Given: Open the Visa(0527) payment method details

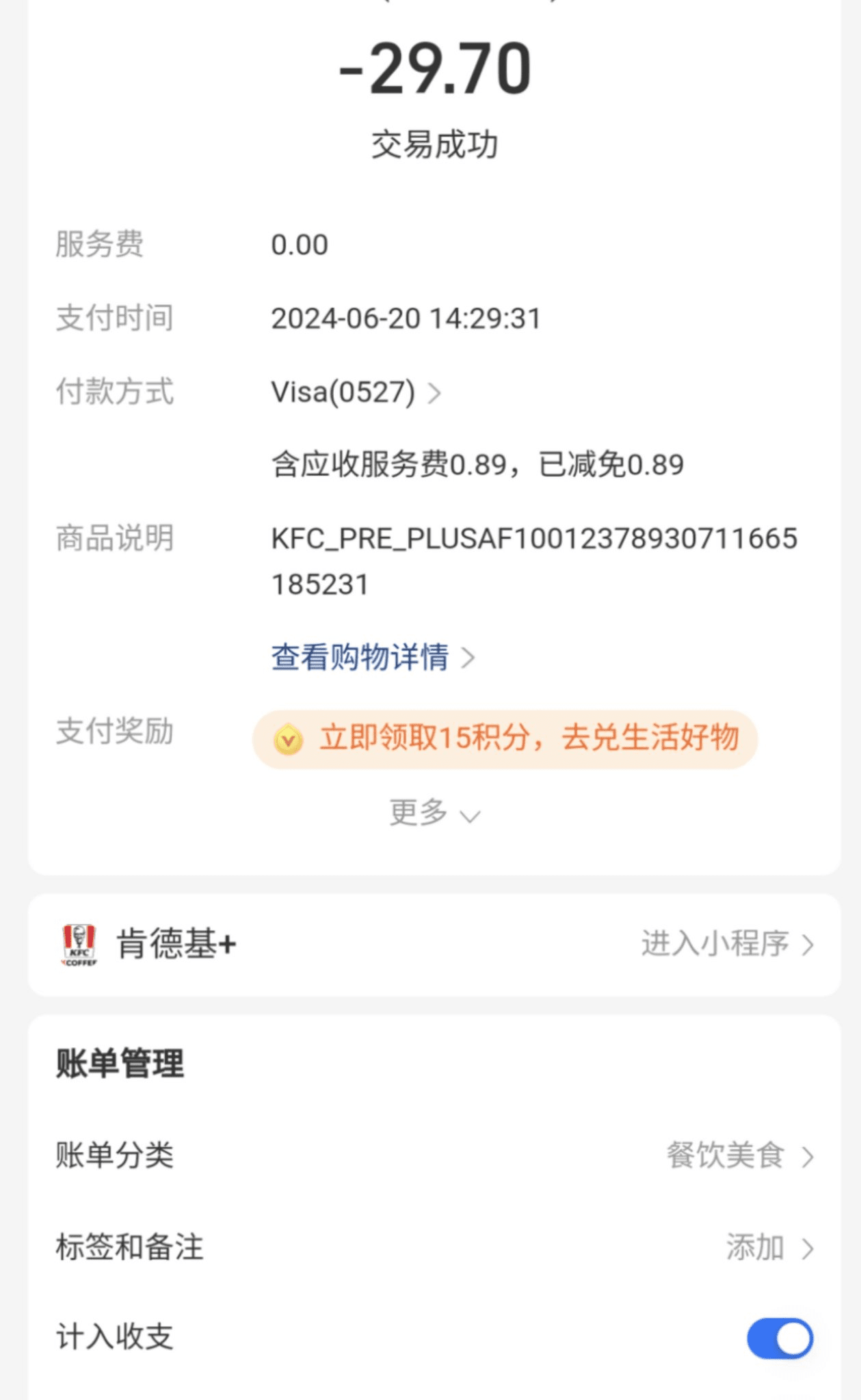Looking at the screenshot, I should (356, 393).
